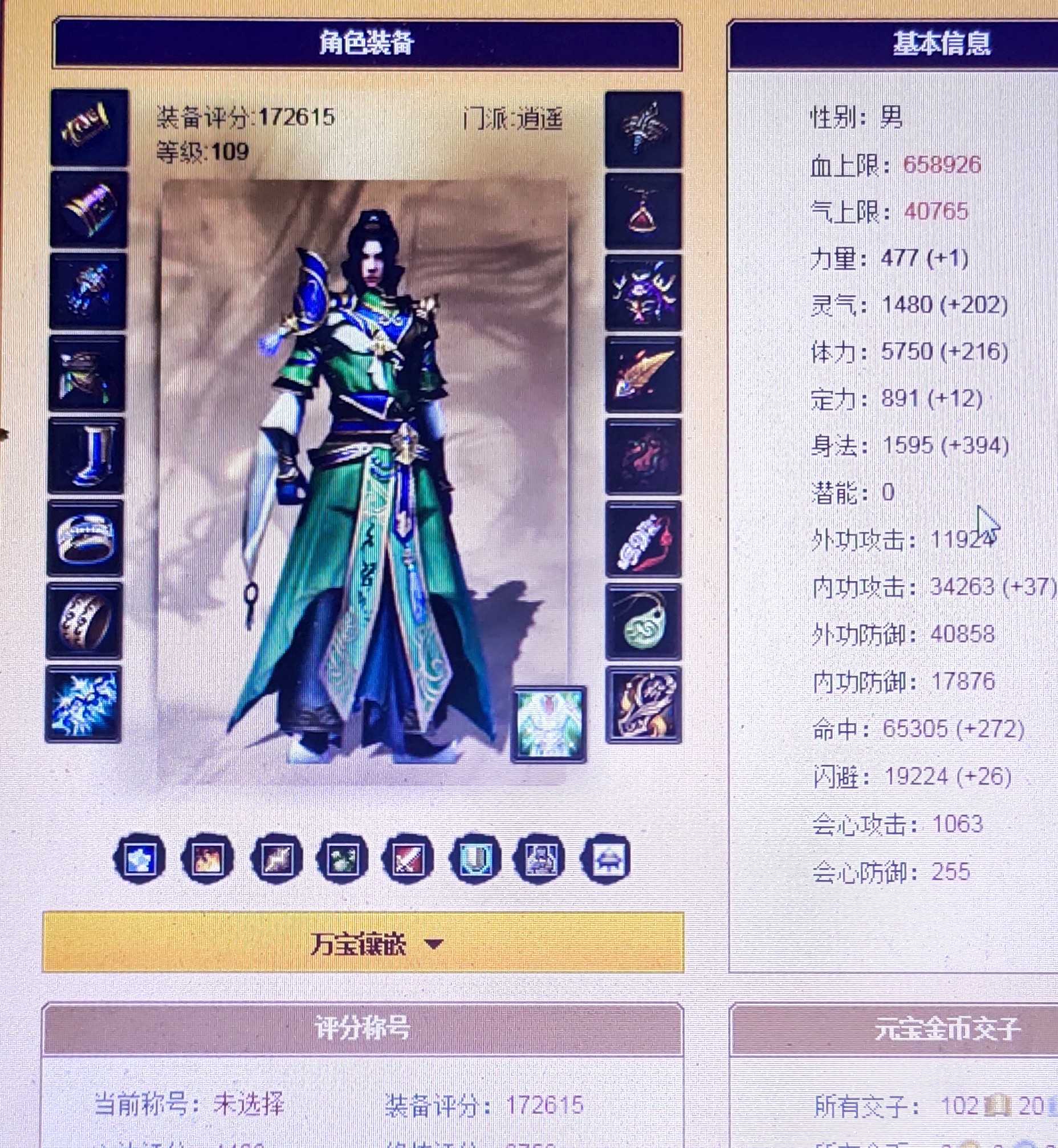Image resolution: width=1058 pixels, height=1148 pixels.
Task: Open the ice crystal item slot
Action: click(84, 704)
